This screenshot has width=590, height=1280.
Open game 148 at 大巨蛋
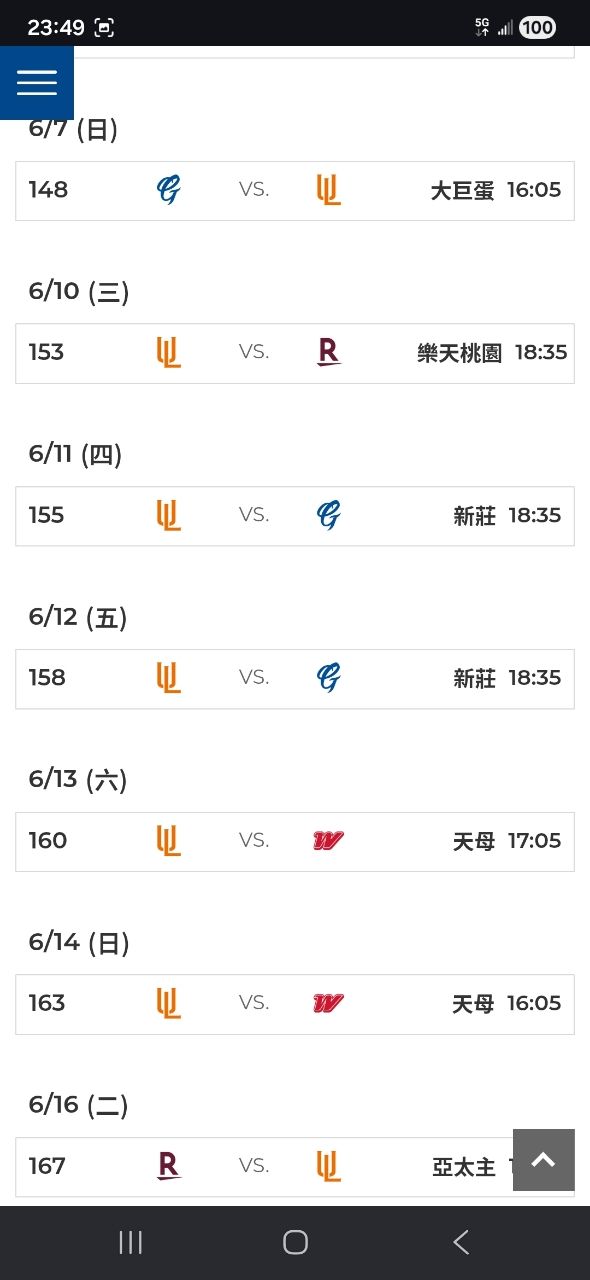click(295, 190)
